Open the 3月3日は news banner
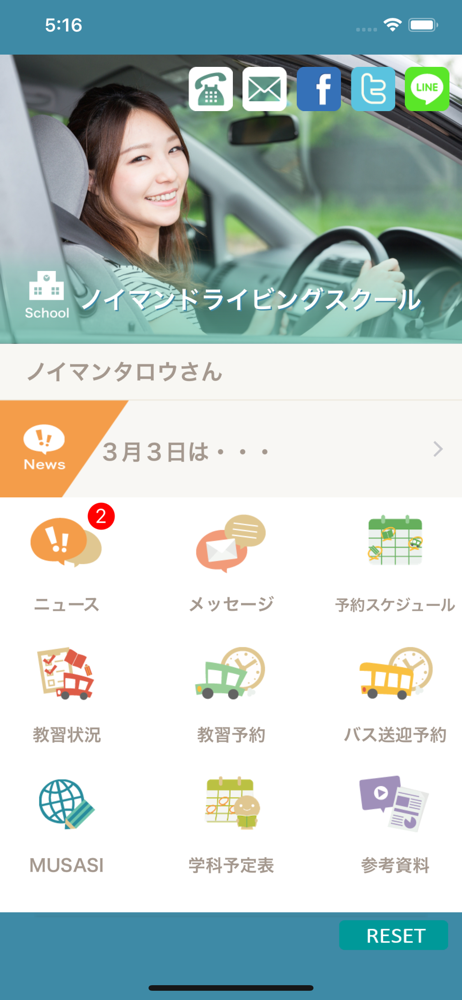This screenshot has width=462, height=1000. pyautogui.click(x=231, y=450)
